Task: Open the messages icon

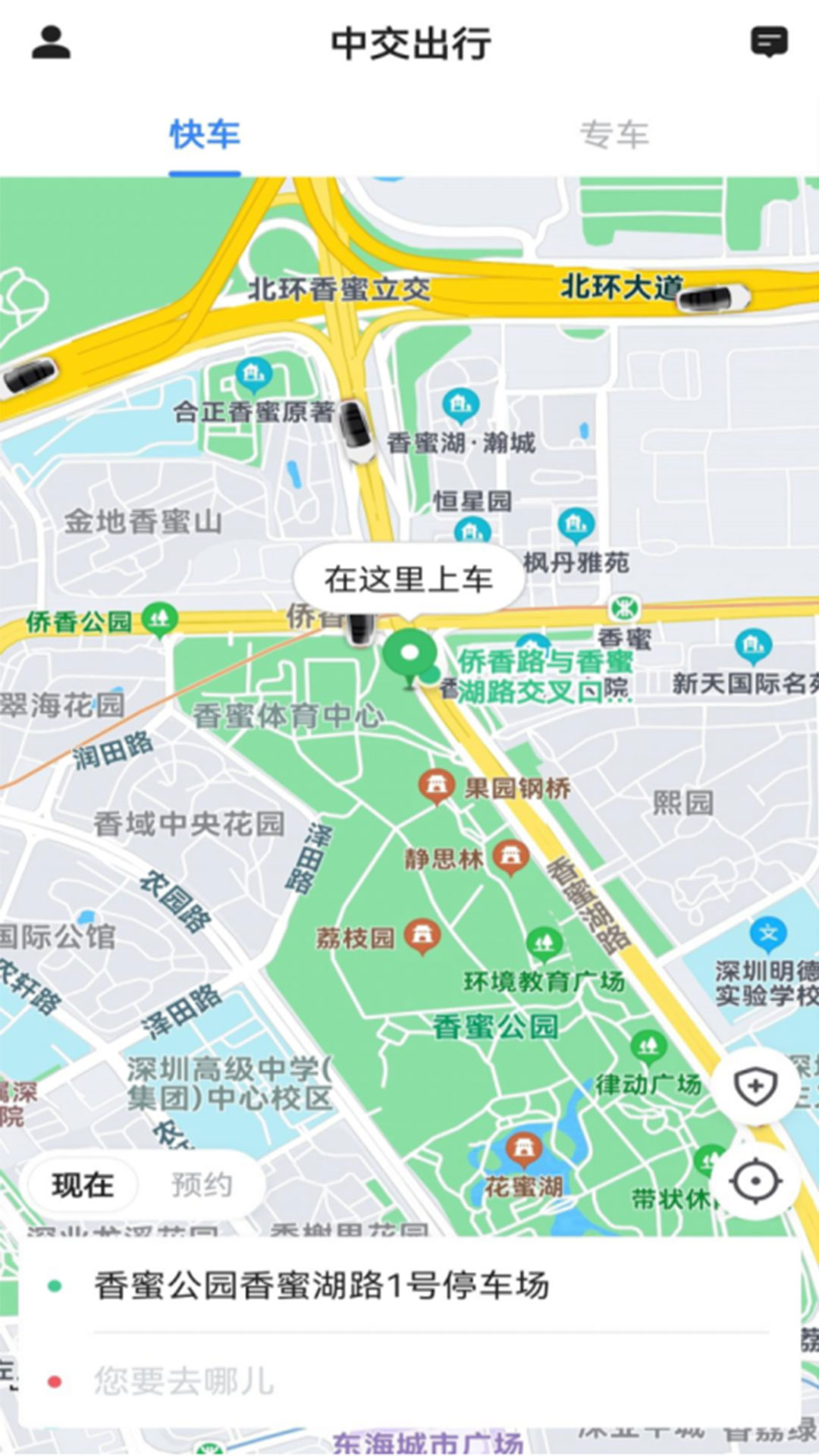Action: (x=768, y=42)
